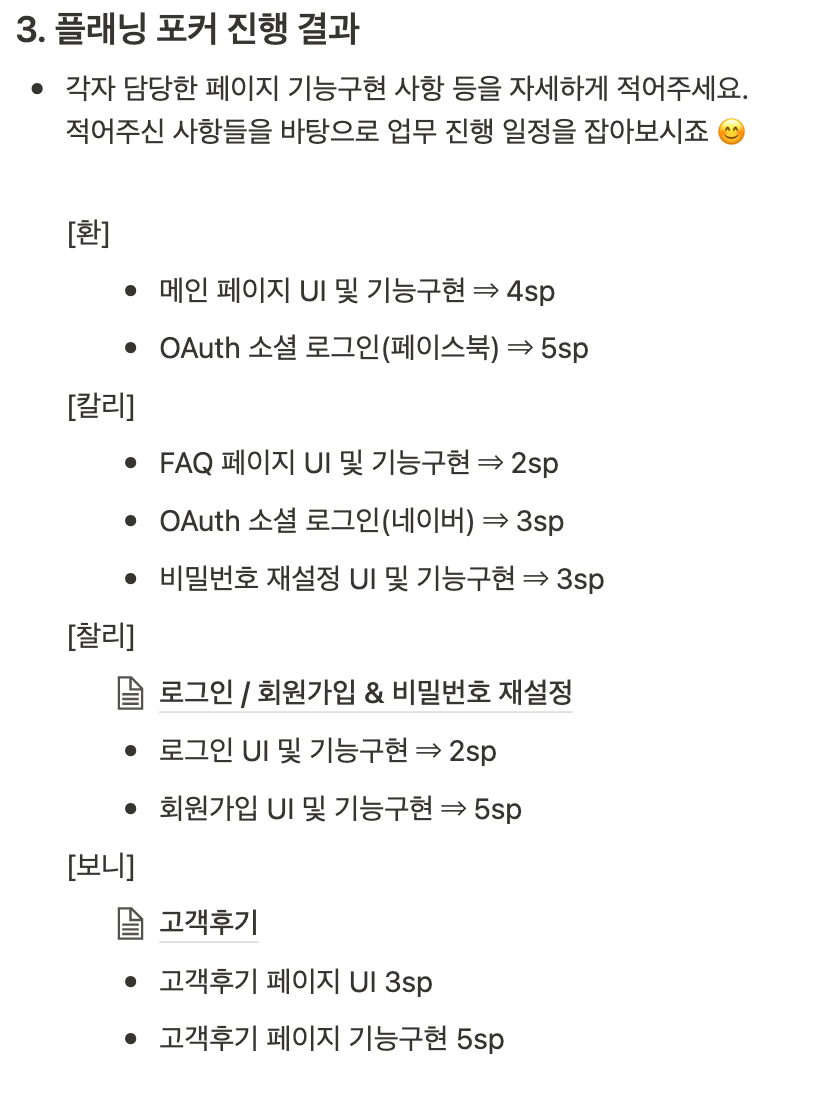Open the 고객후기 page link
The image size is (824, 1100).
point(208,923)
